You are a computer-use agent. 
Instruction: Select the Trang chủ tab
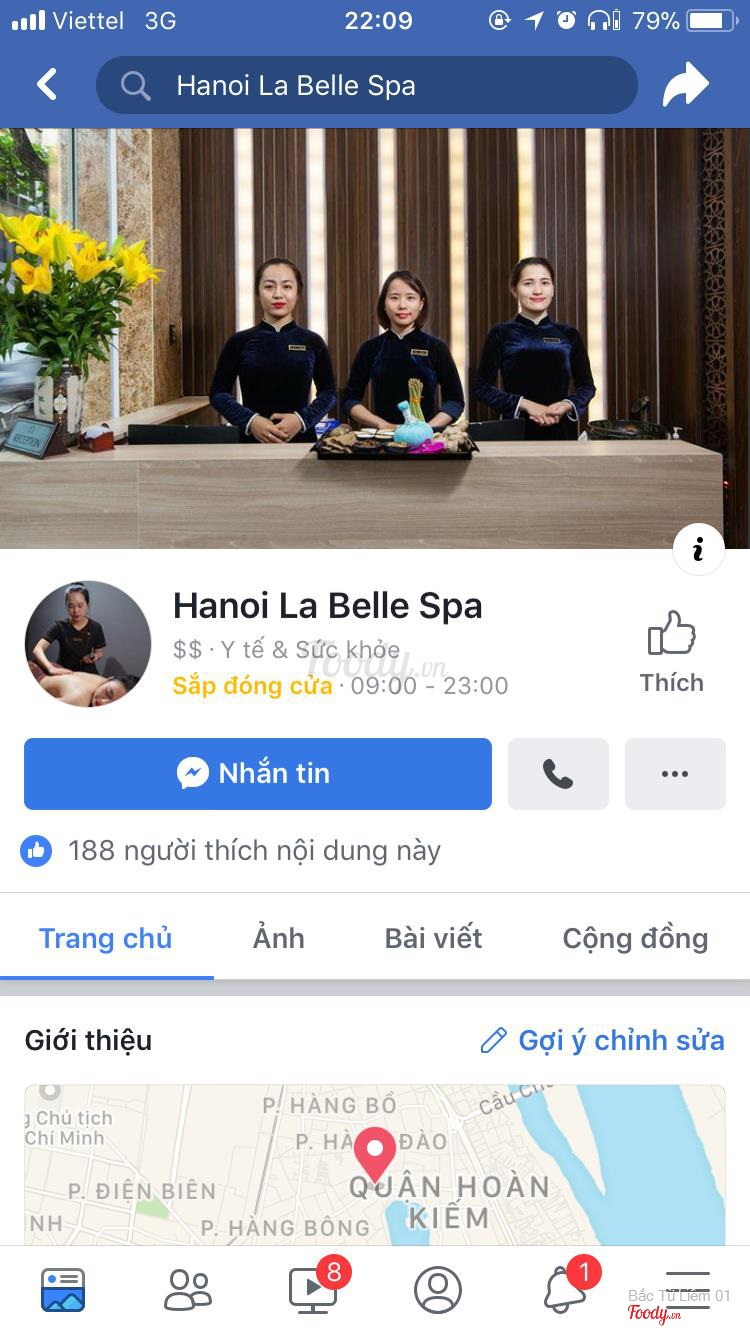[106, 938]
